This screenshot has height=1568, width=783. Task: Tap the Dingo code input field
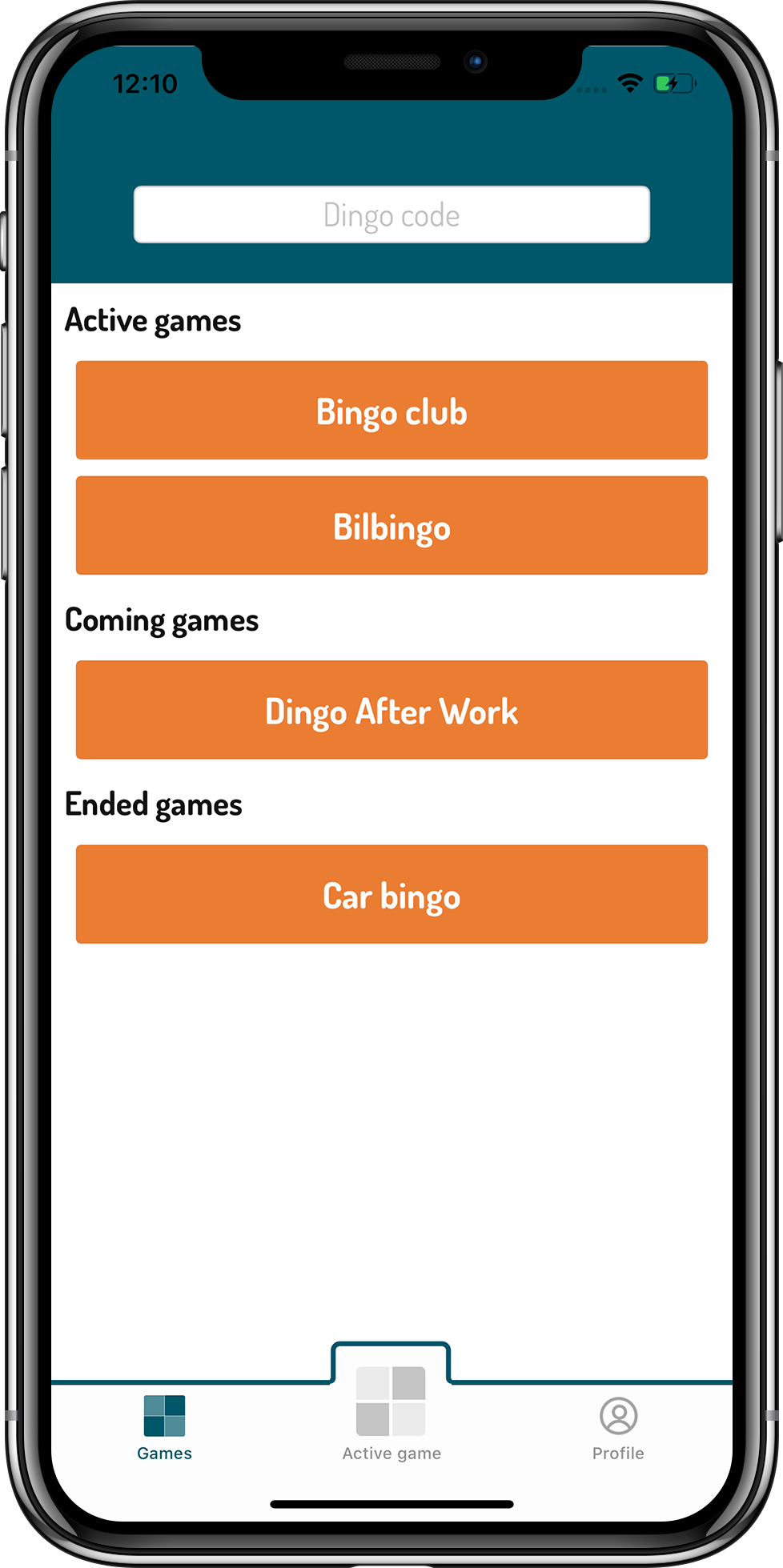(391, 215)
